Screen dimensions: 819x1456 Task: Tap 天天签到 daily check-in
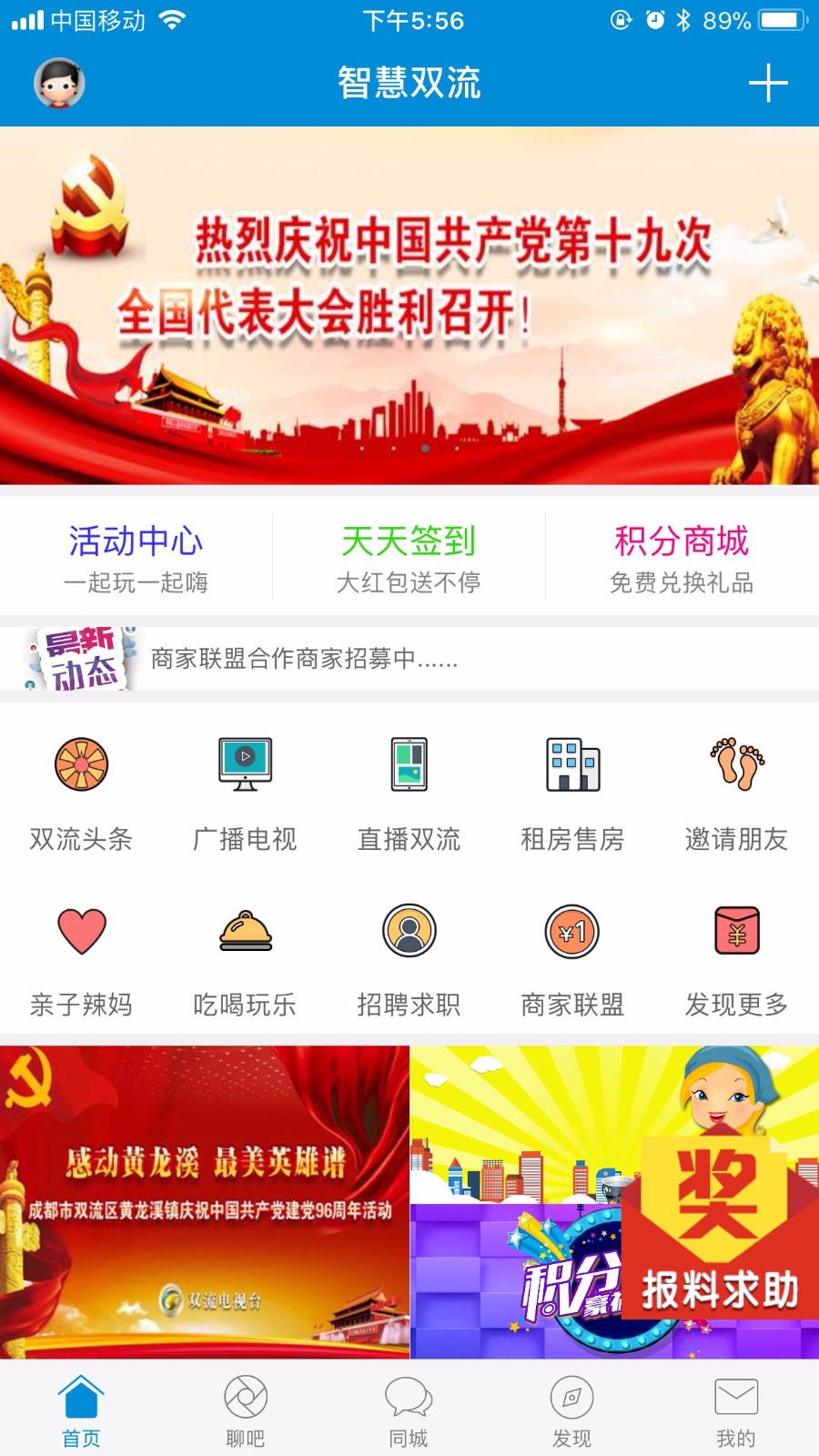tap(409, 555)
